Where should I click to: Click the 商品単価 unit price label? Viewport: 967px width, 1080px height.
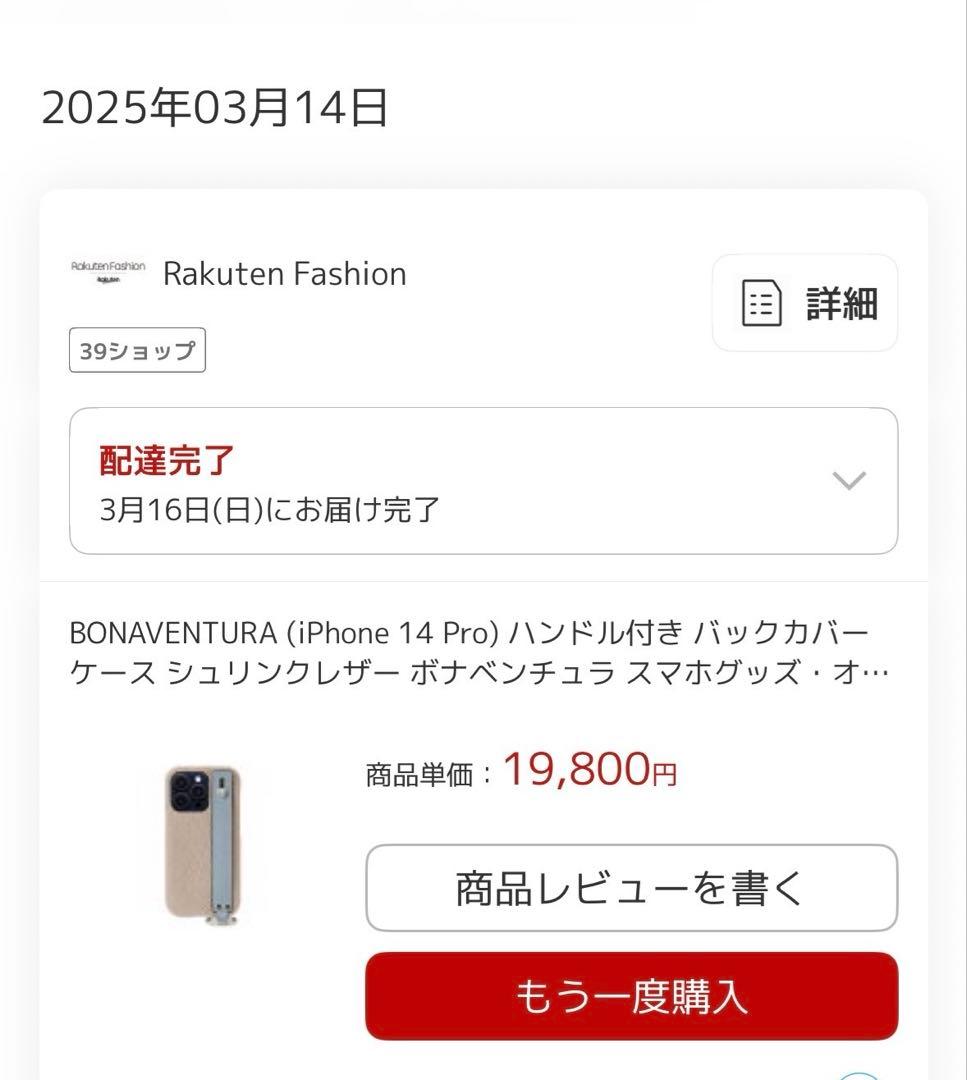[x=421, y=772]
